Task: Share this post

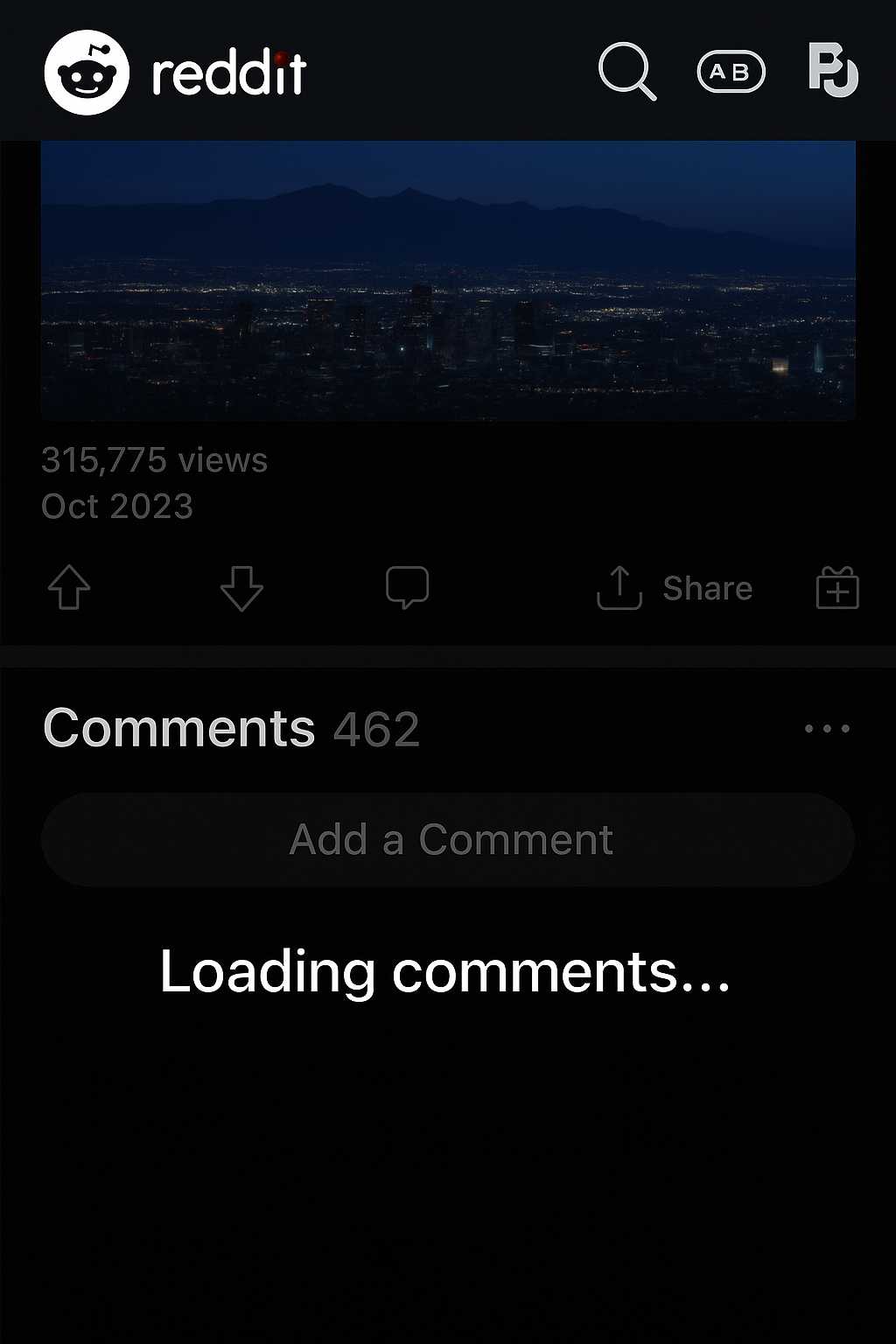Action: [x=675, y=588]
